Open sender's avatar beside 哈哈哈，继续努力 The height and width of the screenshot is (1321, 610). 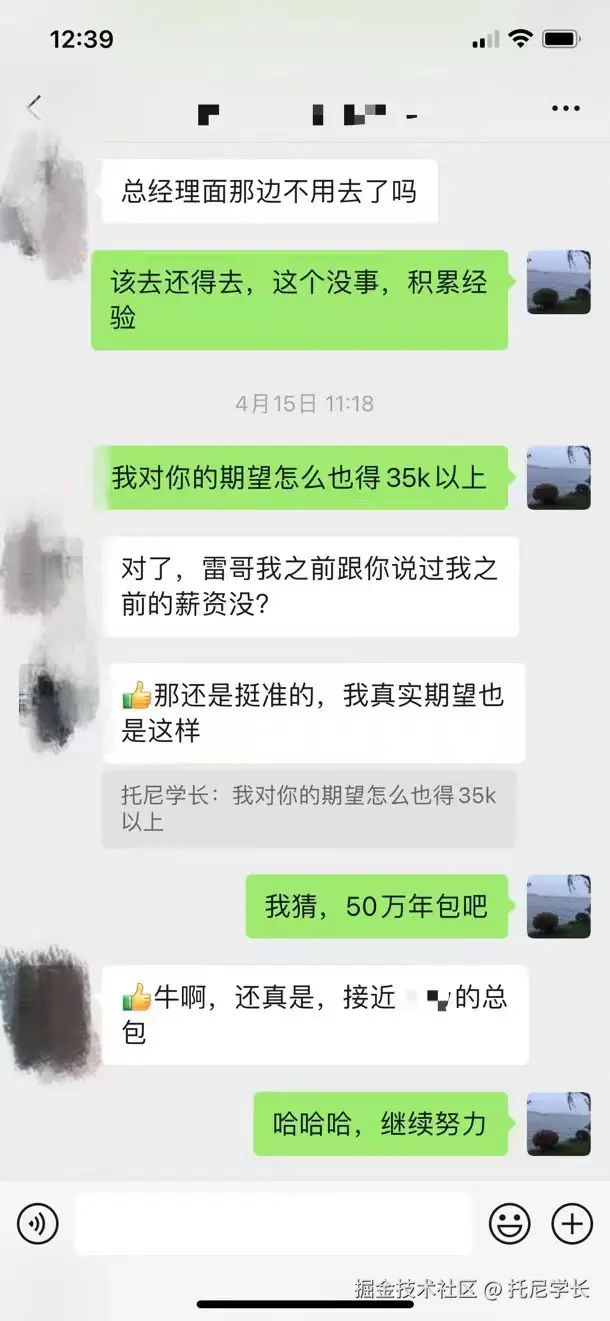559,1124
